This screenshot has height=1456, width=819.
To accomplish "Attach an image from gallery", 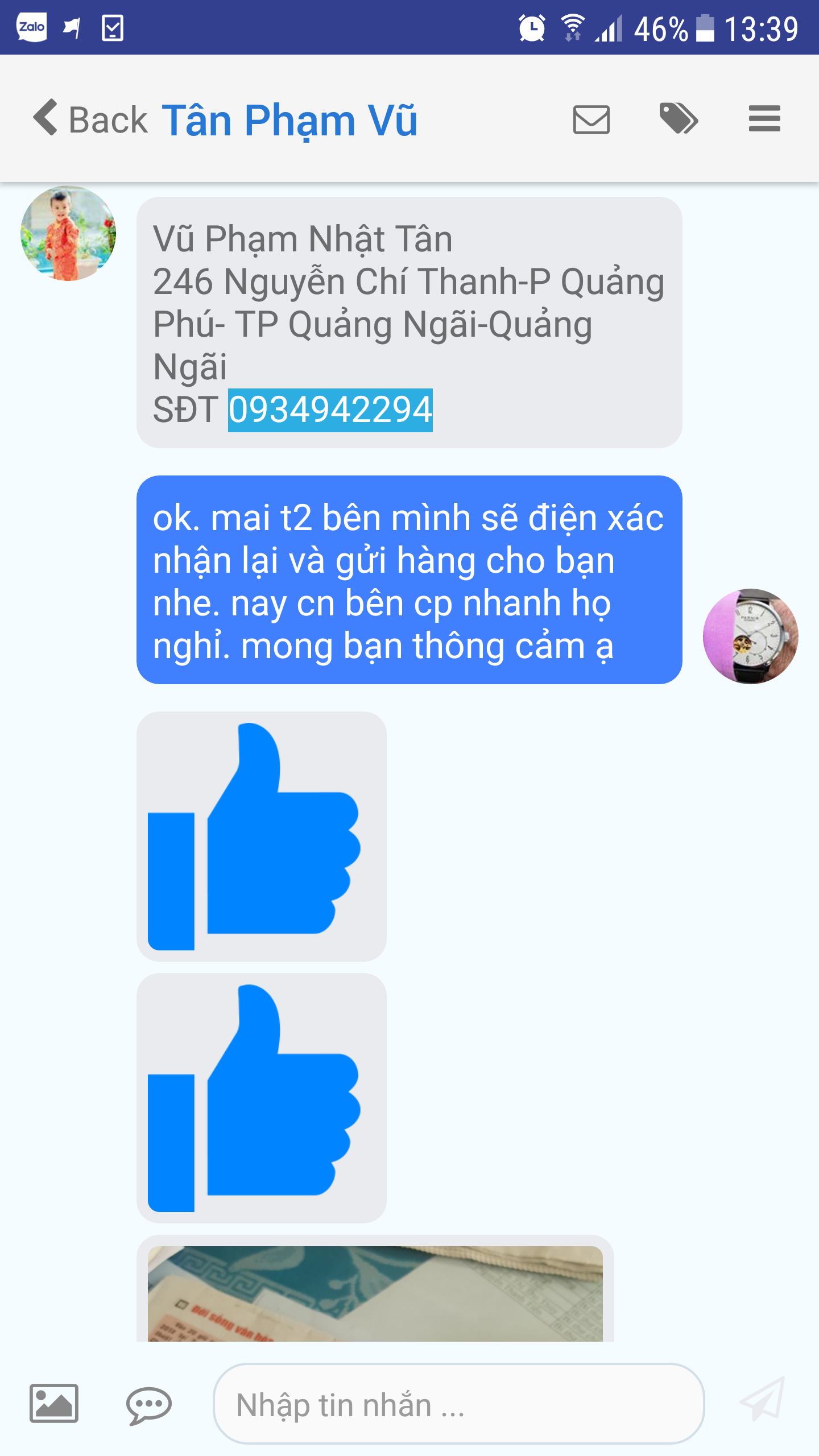I will click(x=54, y=1403).
